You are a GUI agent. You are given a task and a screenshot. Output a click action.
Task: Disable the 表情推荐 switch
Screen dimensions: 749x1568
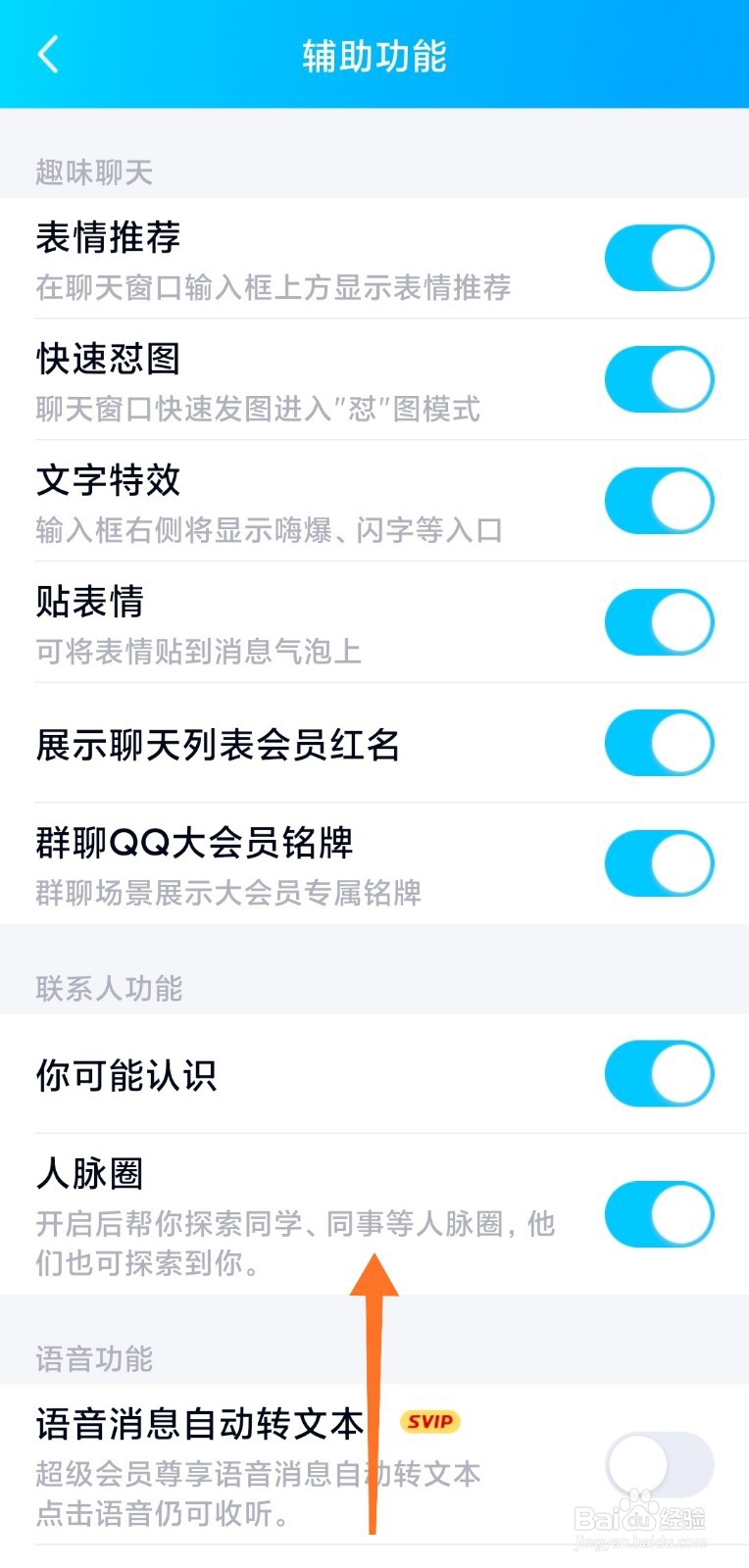pos(659,258)
